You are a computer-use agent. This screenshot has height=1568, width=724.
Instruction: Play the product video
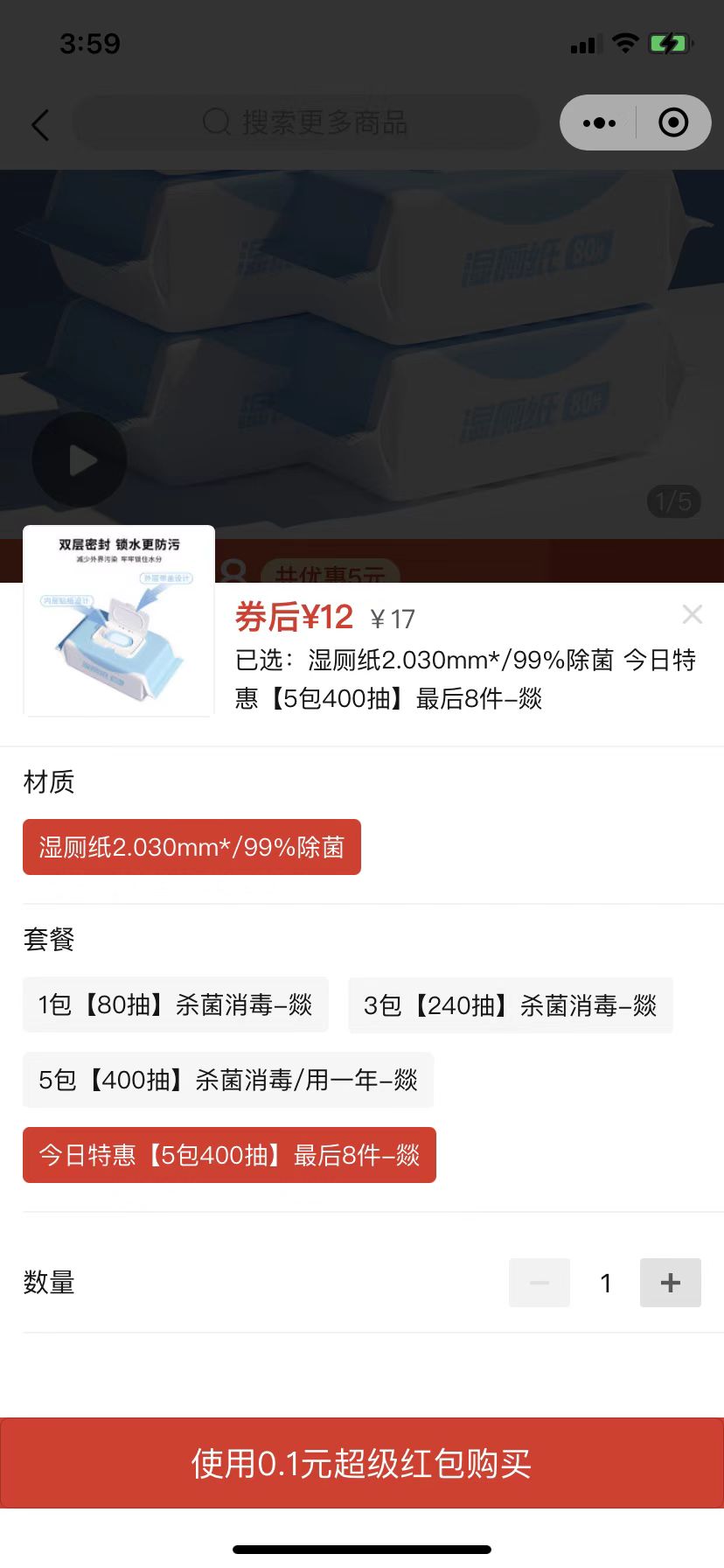pos(80,460)
